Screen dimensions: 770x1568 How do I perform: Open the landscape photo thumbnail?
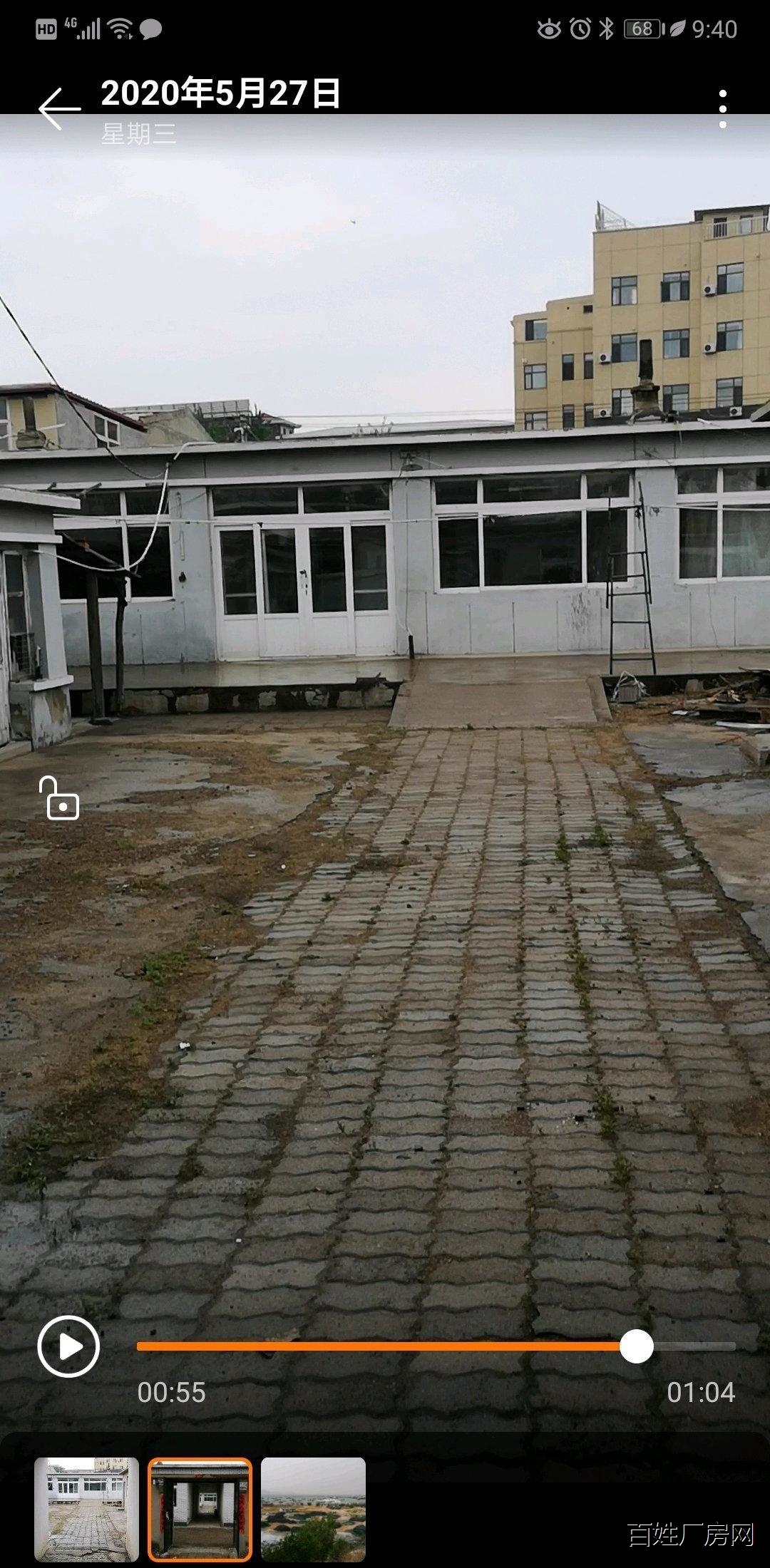(x=313, y=1509)
